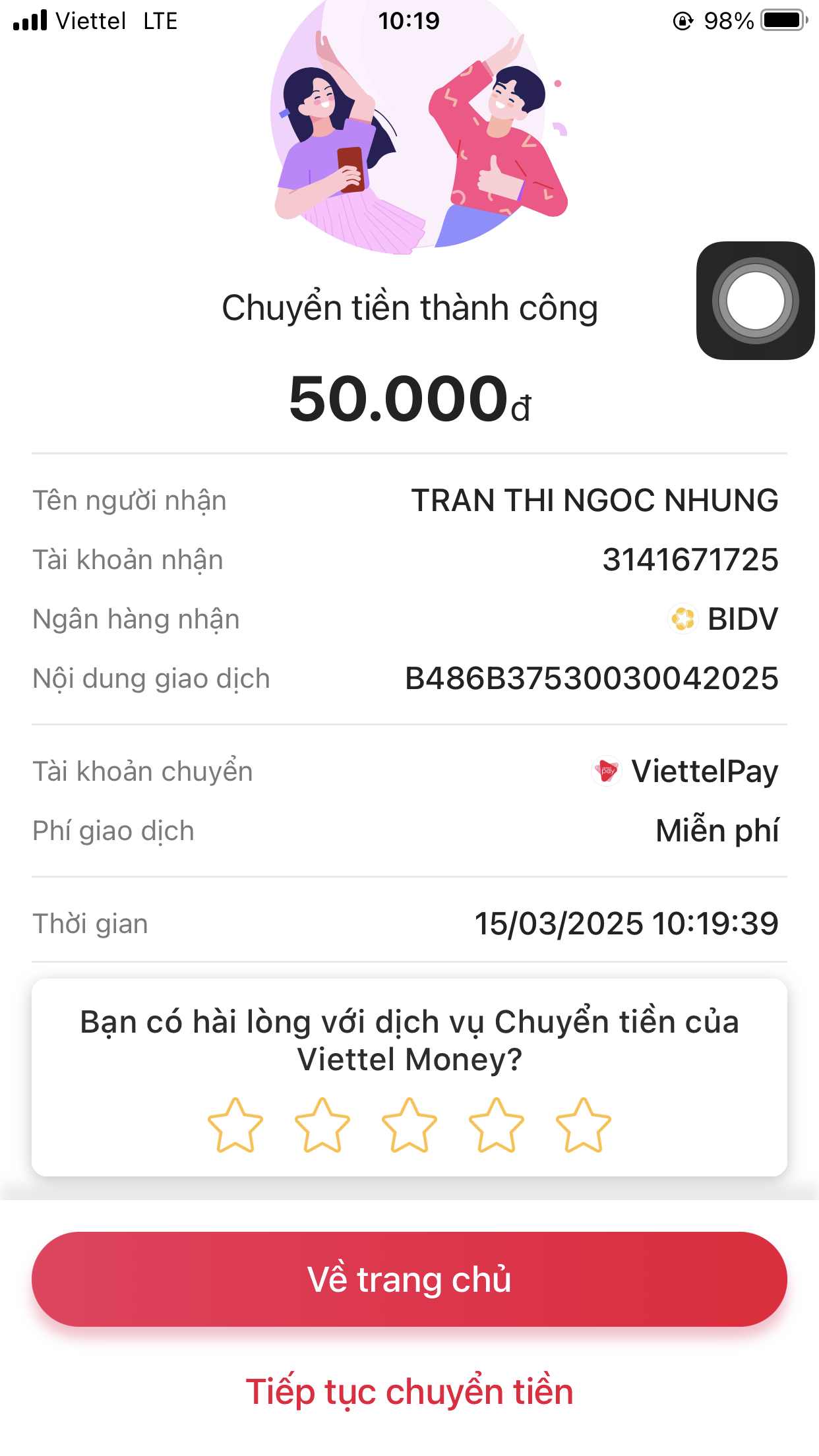Tap Tiếp tục chuyển tiền link
Image resolution: width=819 pixels, height=1456 pixels.
pos(409,1391)
